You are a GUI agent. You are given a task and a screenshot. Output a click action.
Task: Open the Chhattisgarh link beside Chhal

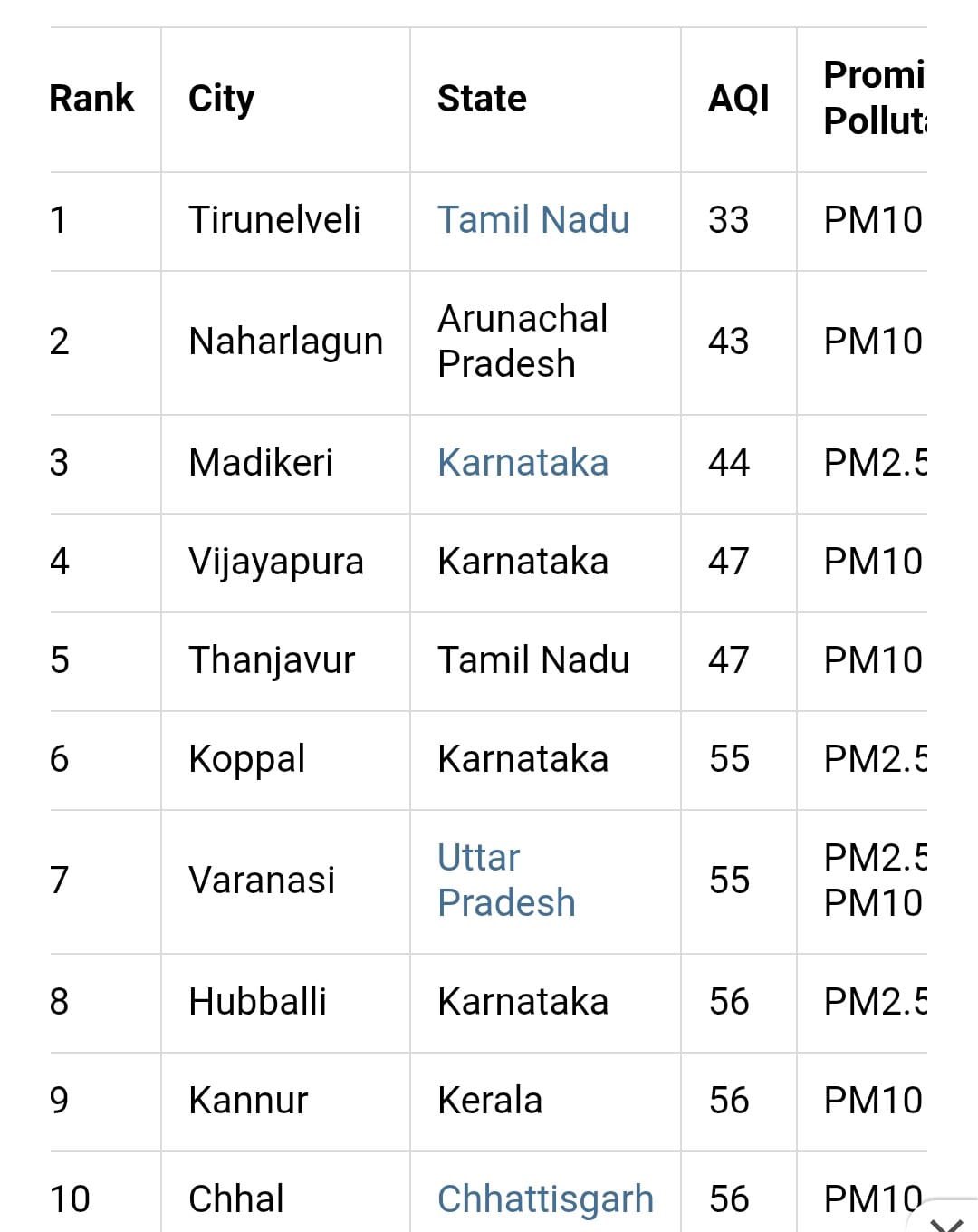pos(545,1198)
